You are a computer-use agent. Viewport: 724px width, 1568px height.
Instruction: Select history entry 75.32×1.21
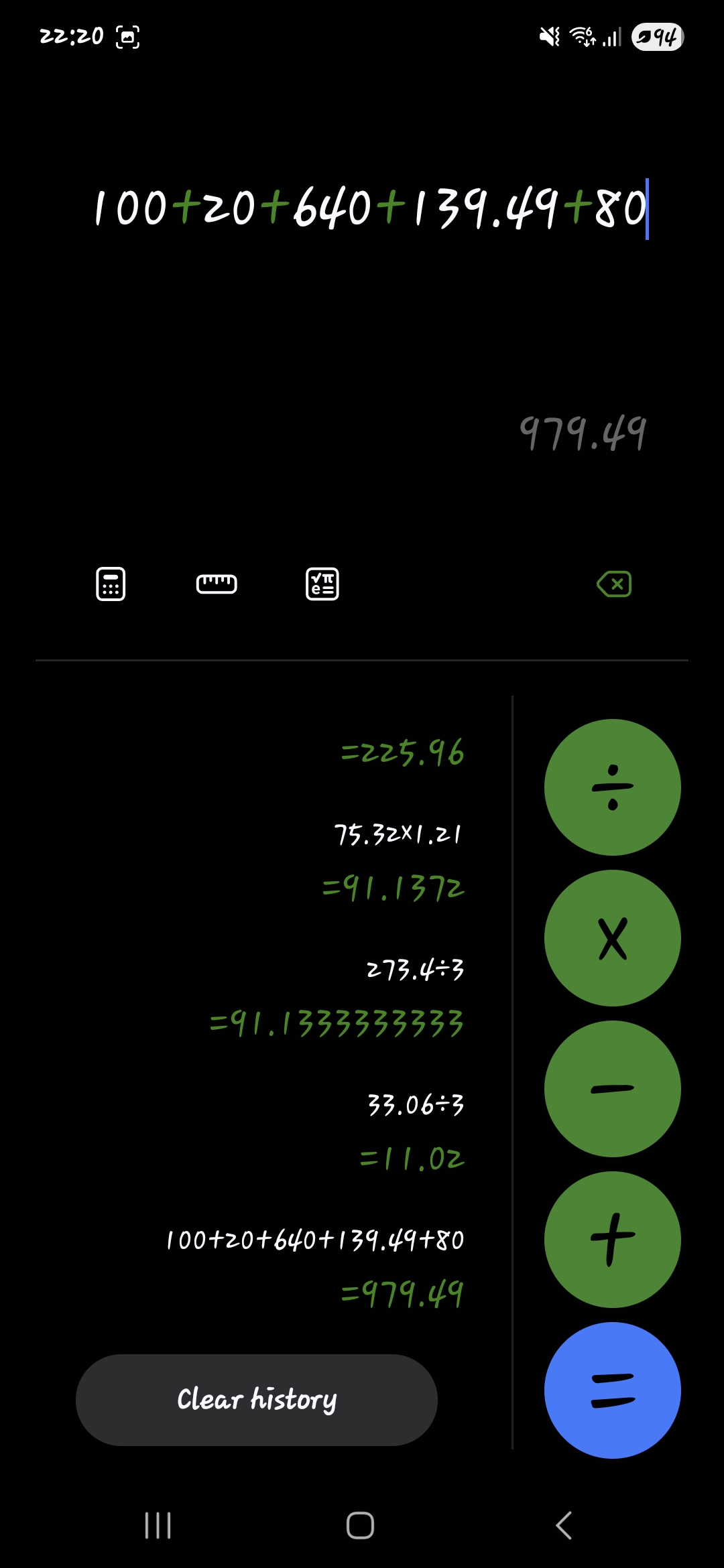(x=398, y=835)
